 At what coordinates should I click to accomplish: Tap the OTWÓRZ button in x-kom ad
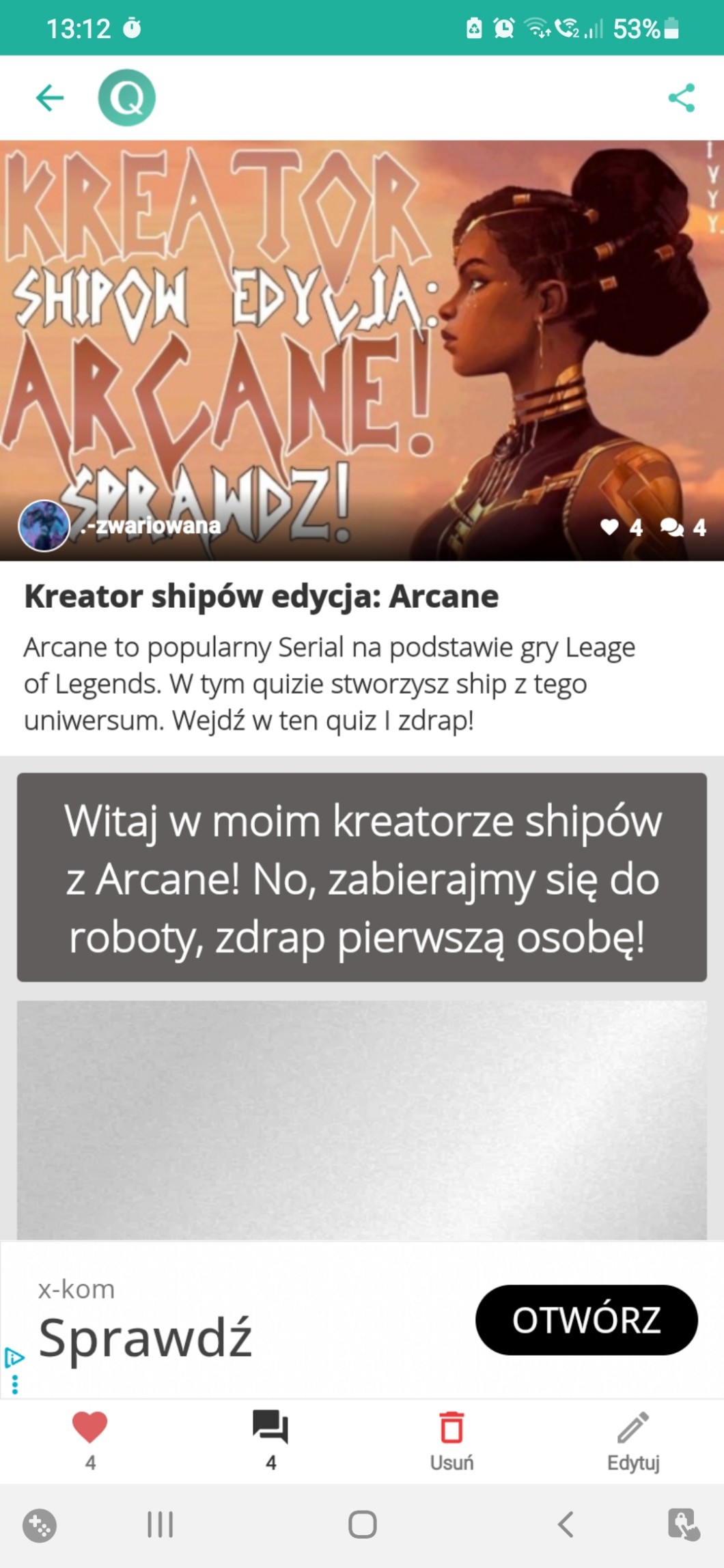pos(586,1319)
